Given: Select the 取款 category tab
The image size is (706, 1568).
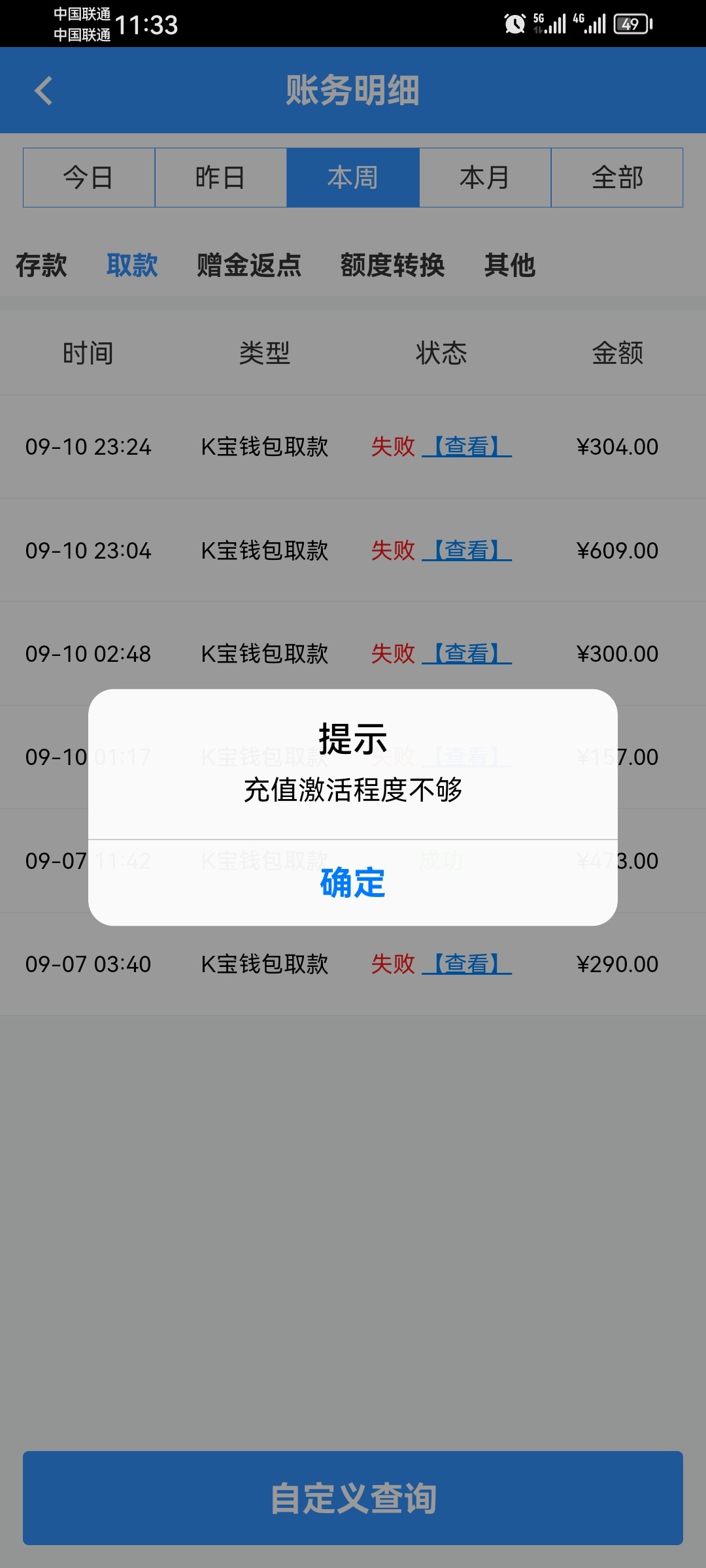Looking at the screenshot, I should (x=132, y=265).
